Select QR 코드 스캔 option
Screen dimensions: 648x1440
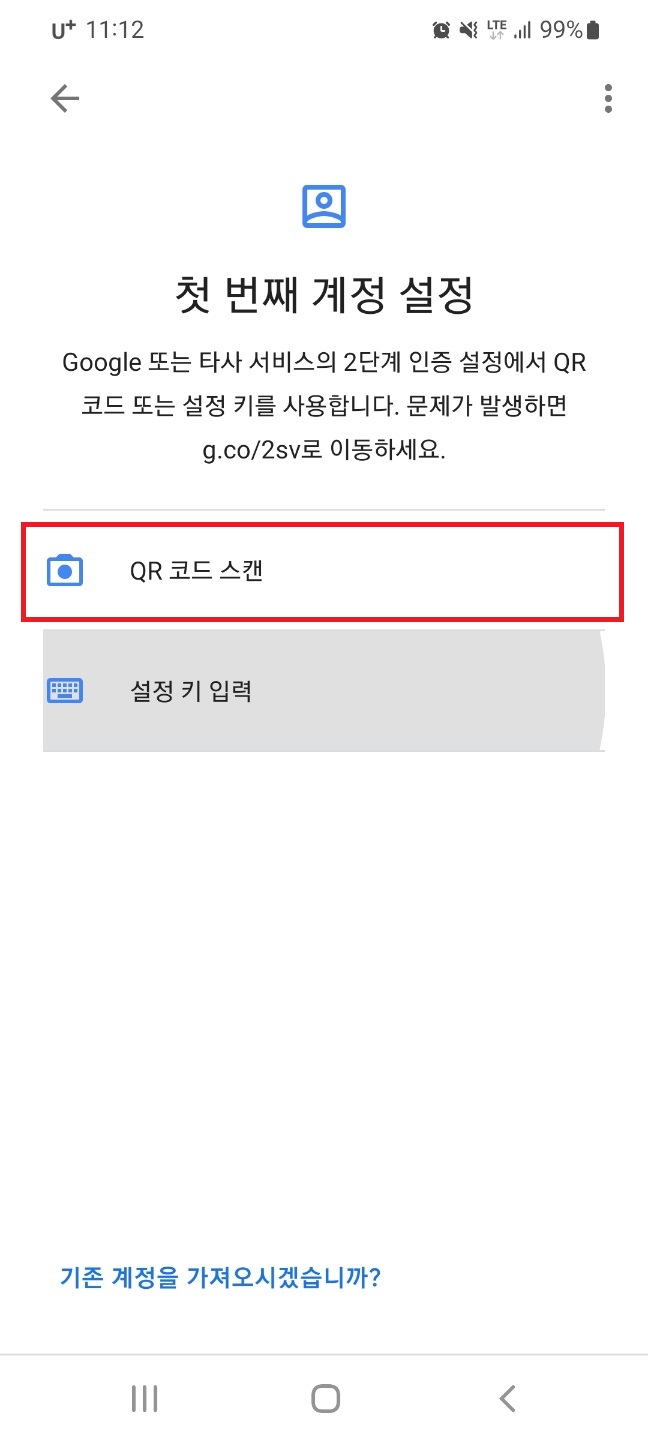pos(323,571)
